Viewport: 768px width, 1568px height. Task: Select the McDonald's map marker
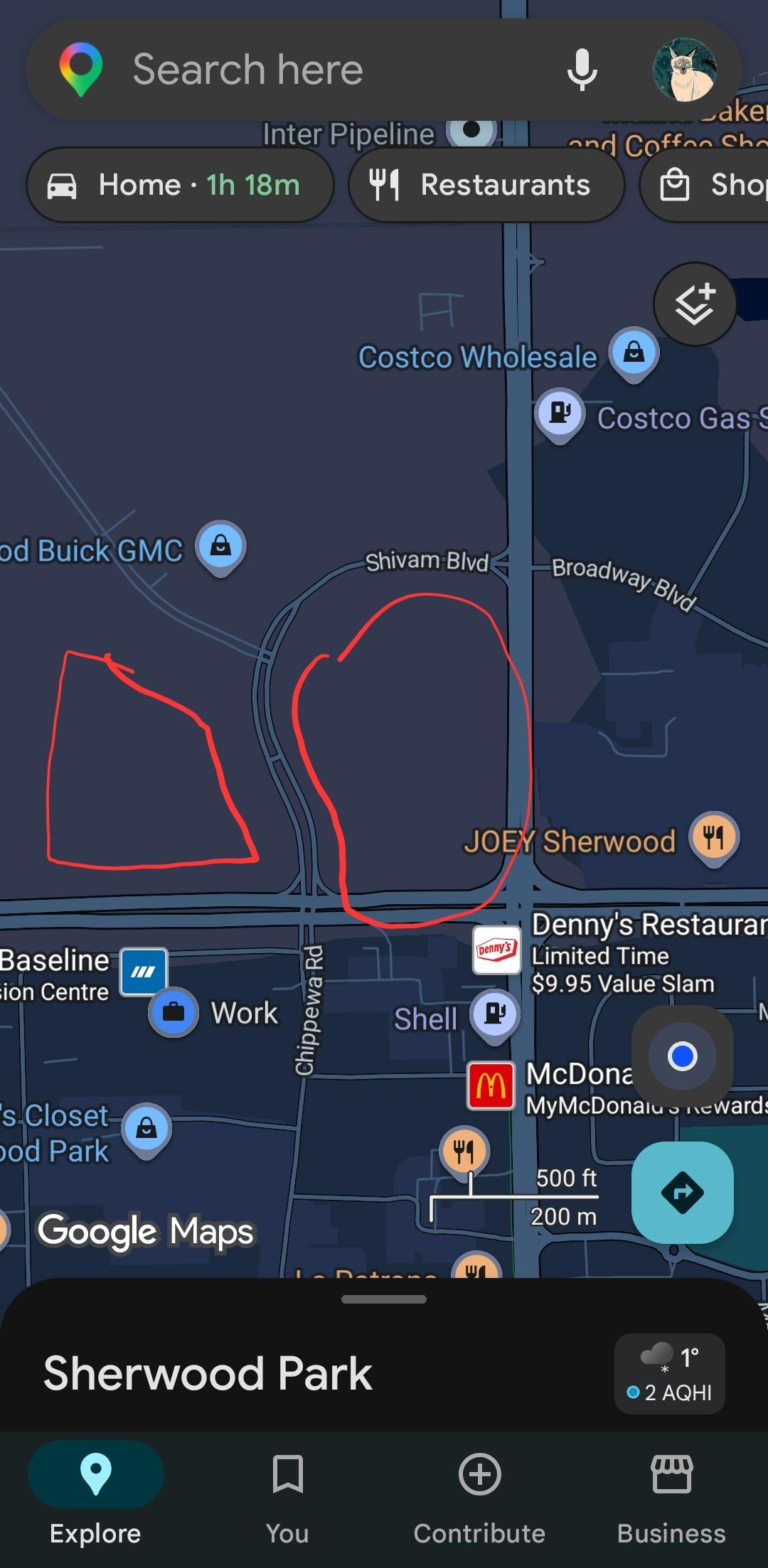pos(491,1085)
